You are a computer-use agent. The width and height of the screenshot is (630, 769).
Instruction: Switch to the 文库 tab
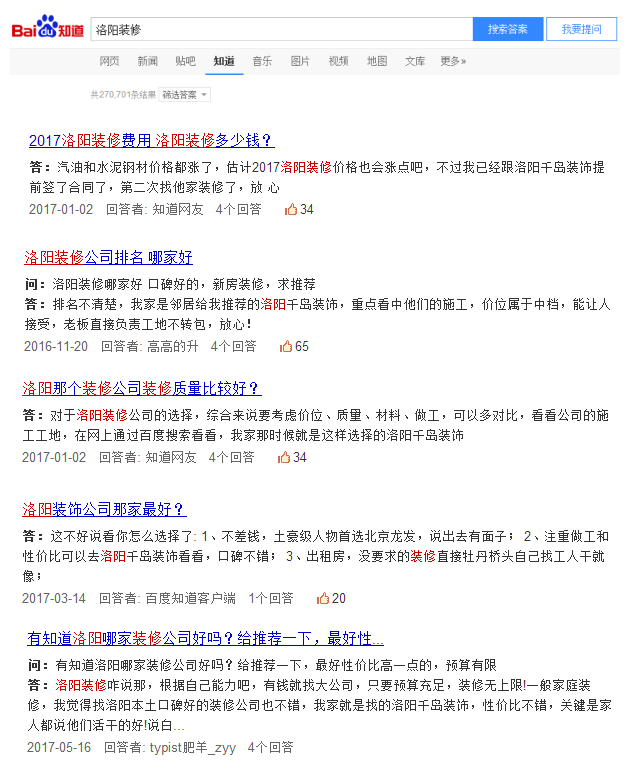pos(414,61)
